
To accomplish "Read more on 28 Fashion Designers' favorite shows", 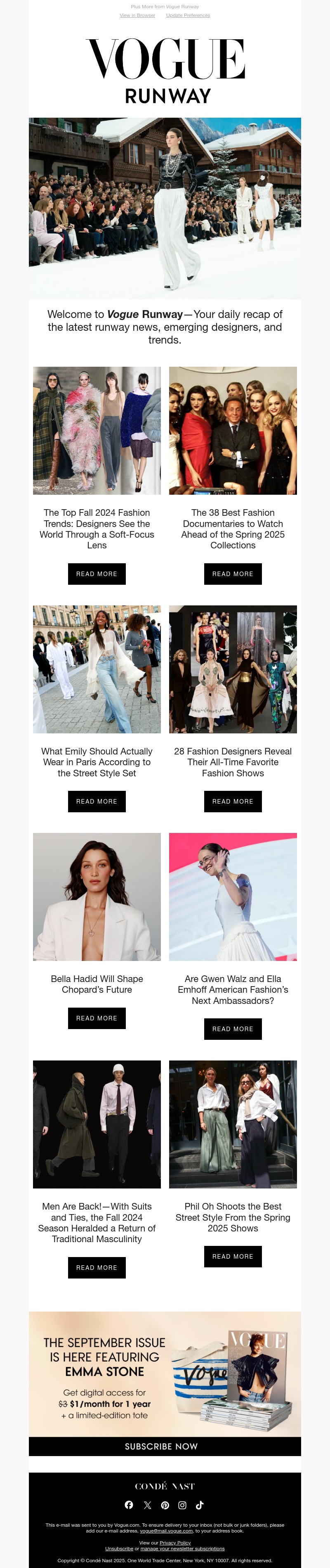I will [x=233, y=801].
